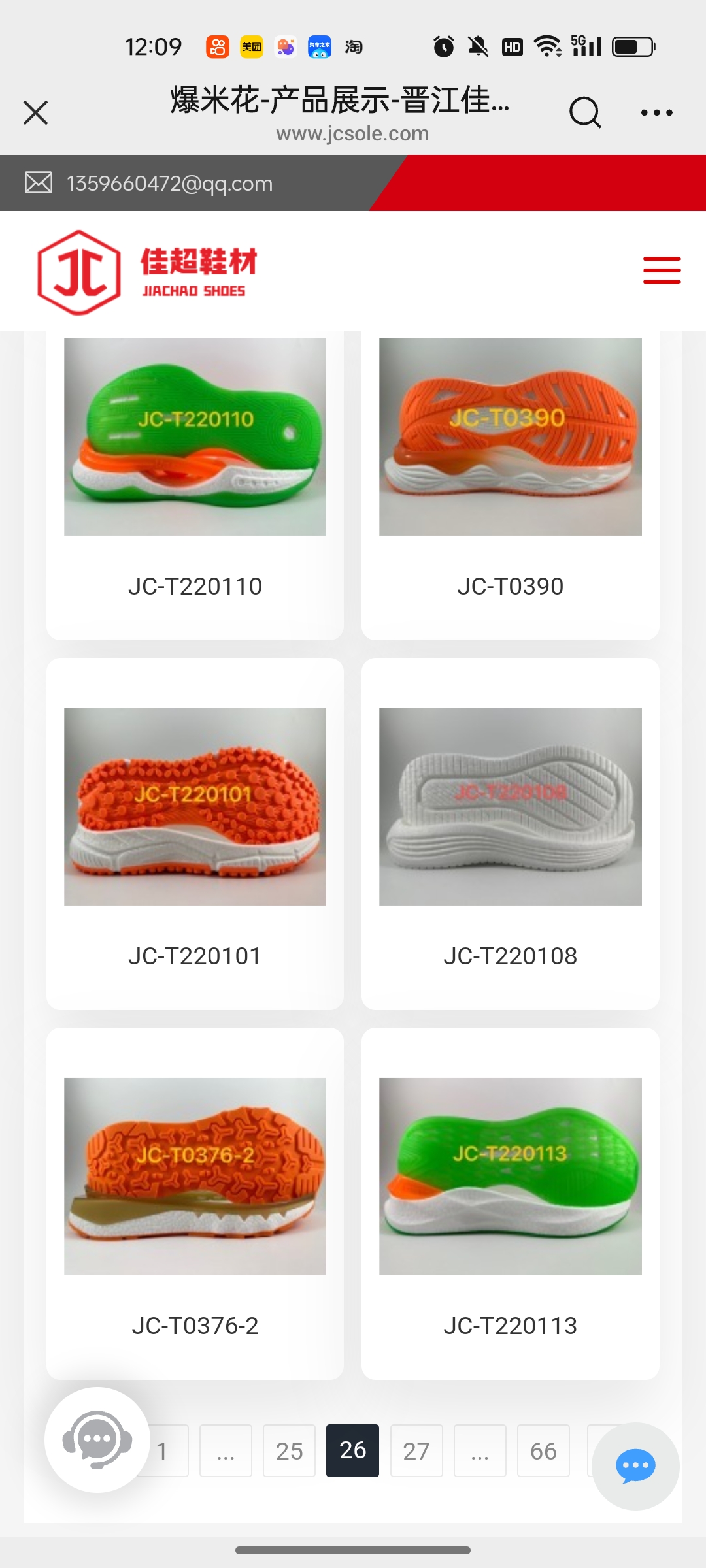The width and height of the screenshot is (706, 1568).
Task: Close the in-app browser page
Action: click(x=36, y=112)
